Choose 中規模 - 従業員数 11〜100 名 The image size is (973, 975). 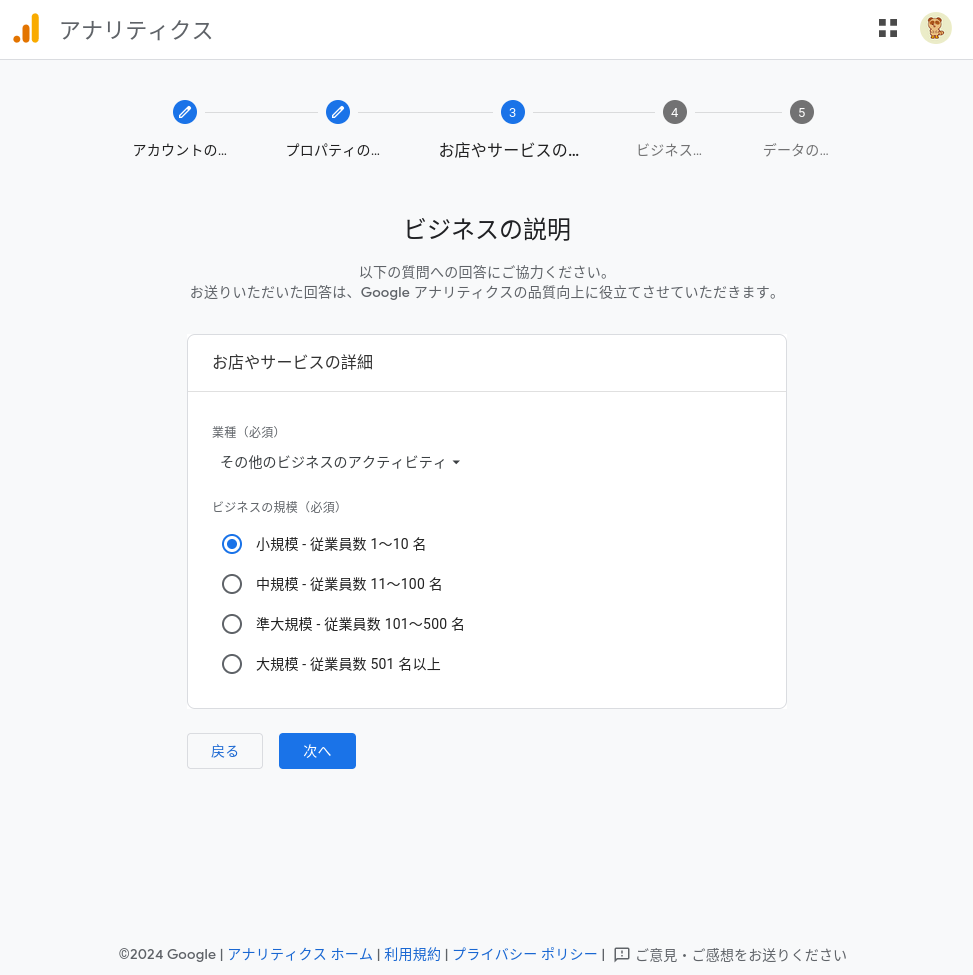tap(232, 584)
